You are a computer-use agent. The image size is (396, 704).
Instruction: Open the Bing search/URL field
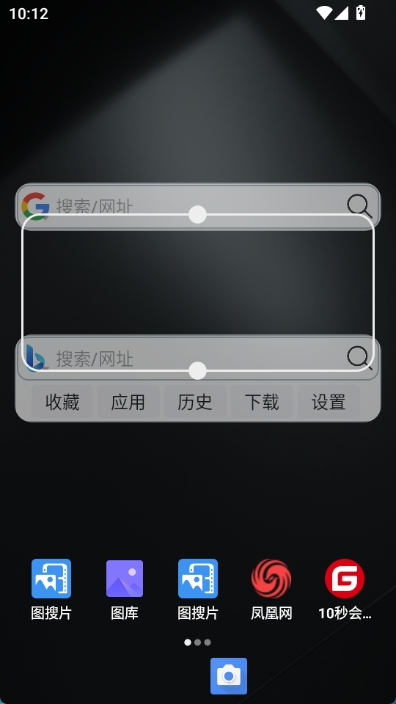(x=198, y=358)
